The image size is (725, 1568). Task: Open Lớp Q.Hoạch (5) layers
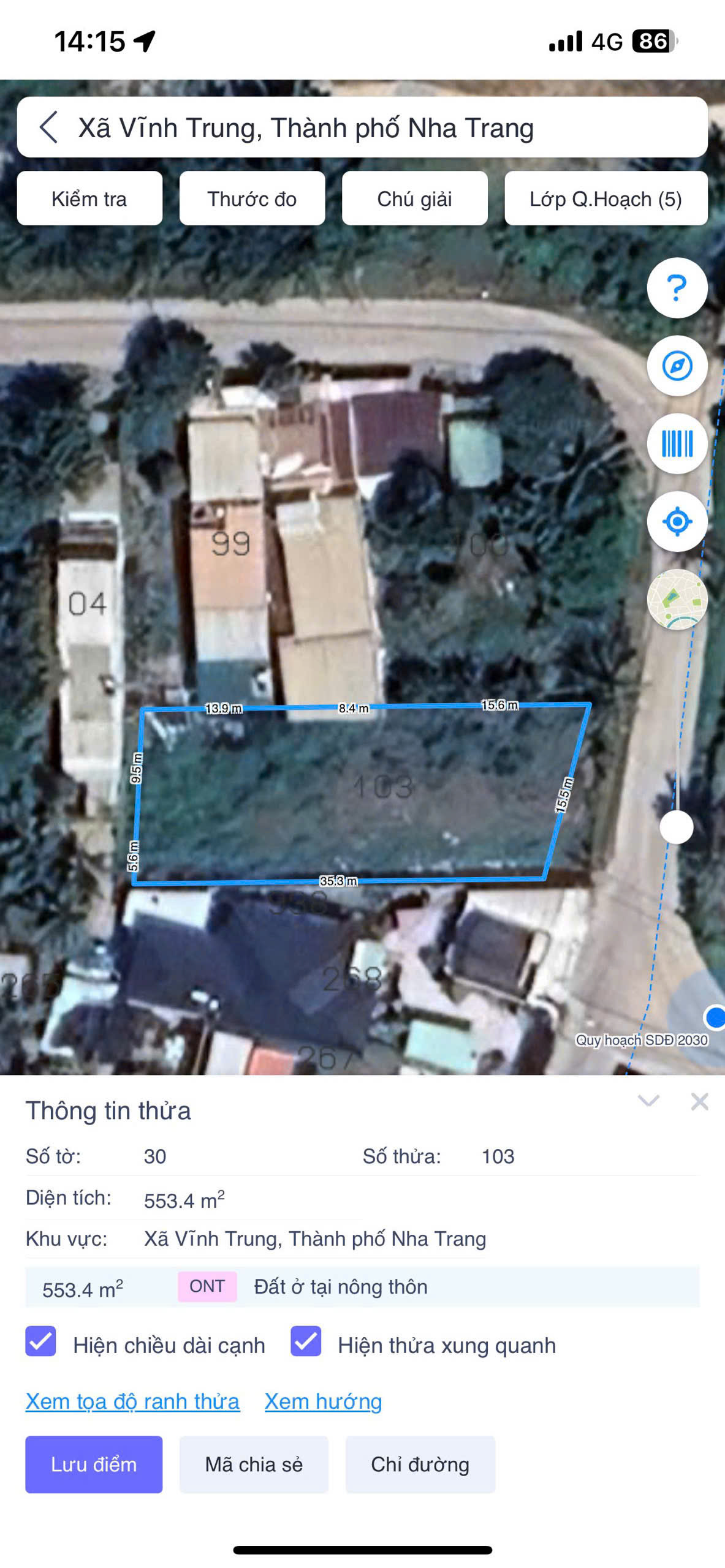coord(605,198)
